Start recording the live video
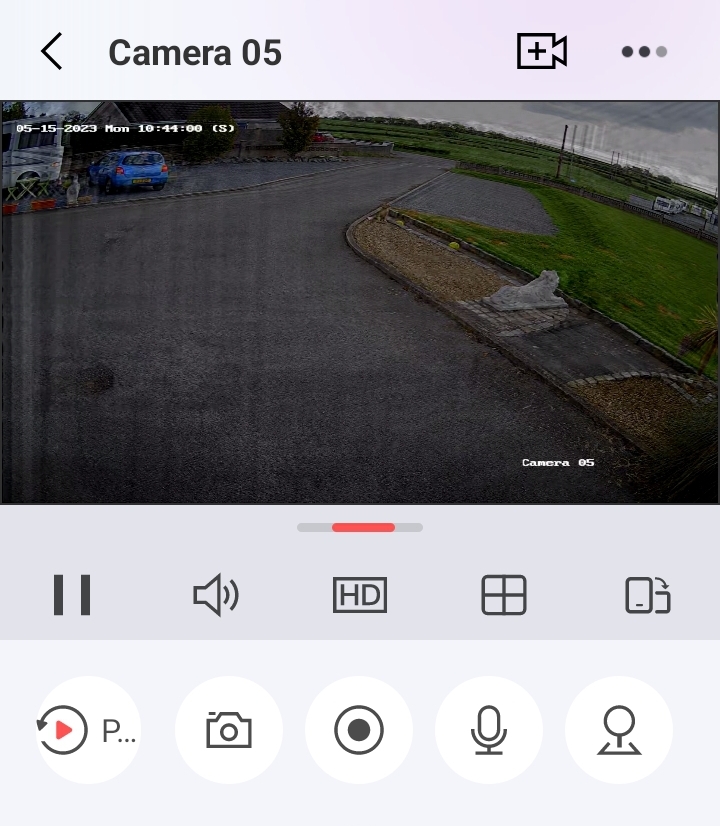This screenshot has height=826, width=720. 359,731
